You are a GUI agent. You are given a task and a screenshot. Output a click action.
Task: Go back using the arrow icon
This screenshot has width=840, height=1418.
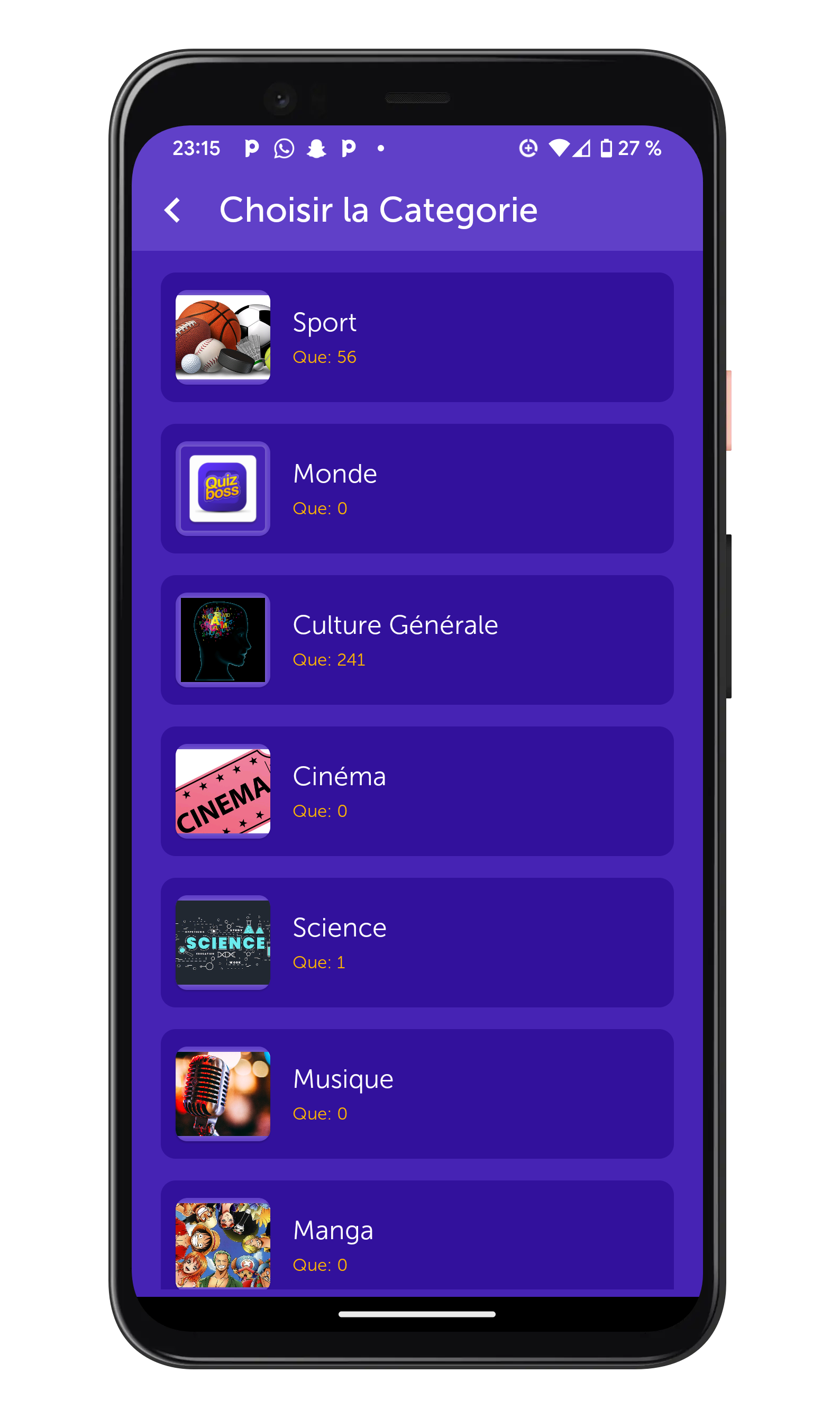point(172,211)
